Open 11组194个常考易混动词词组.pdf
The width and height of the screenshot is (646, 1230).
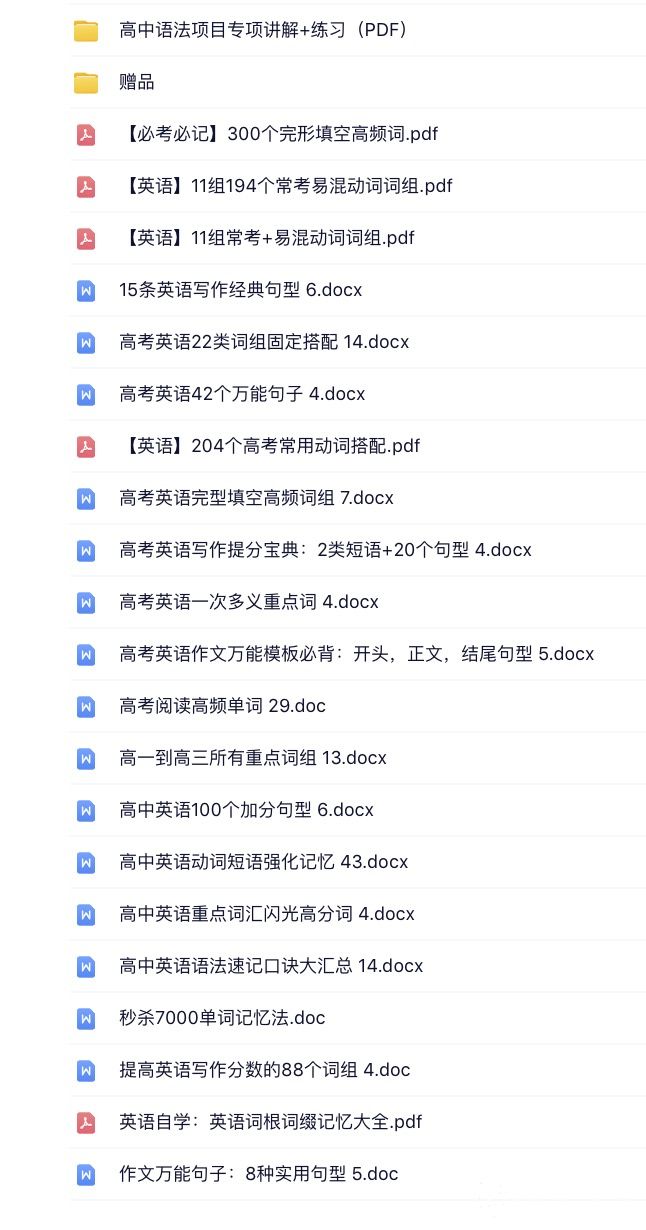point(285,186)
